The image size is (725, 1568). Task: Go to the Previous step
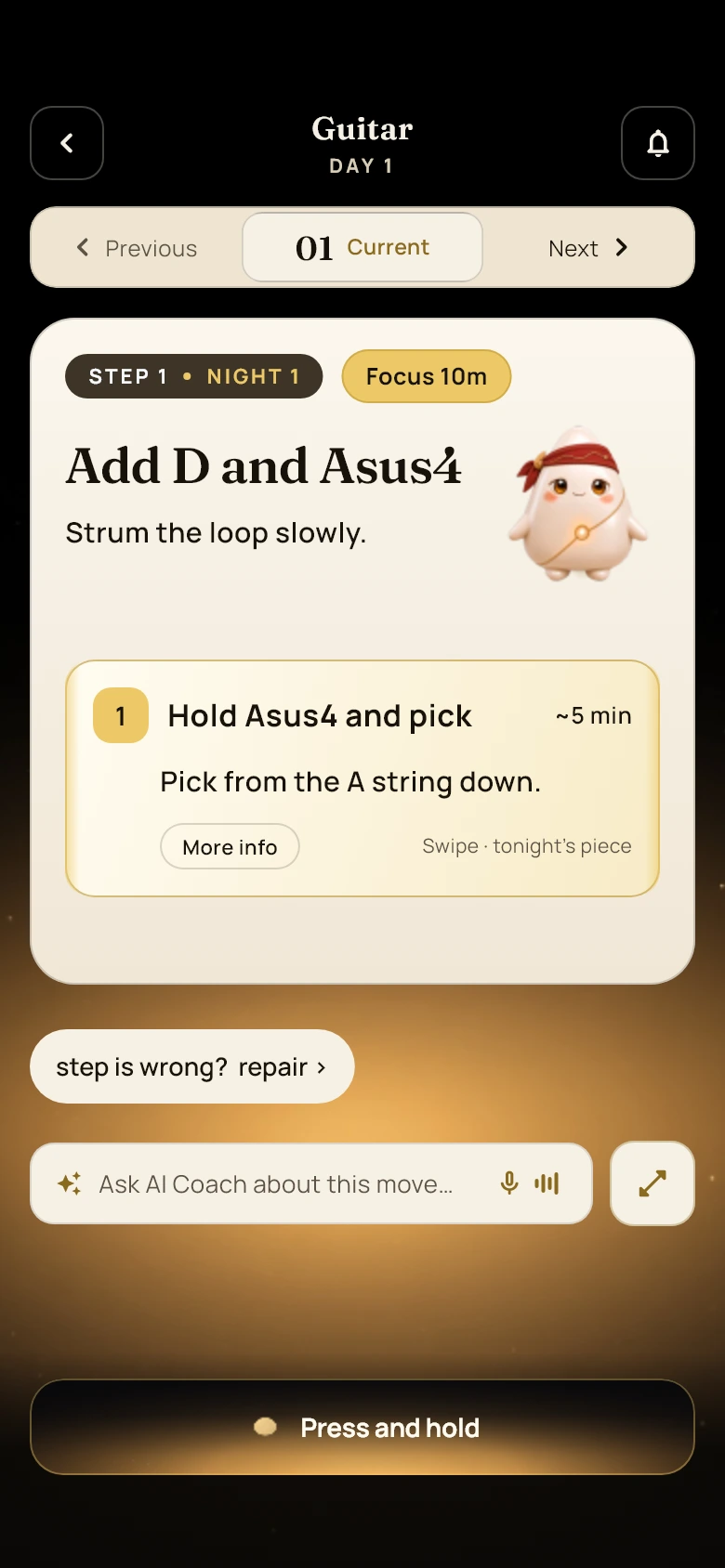[x=137, y=248]
